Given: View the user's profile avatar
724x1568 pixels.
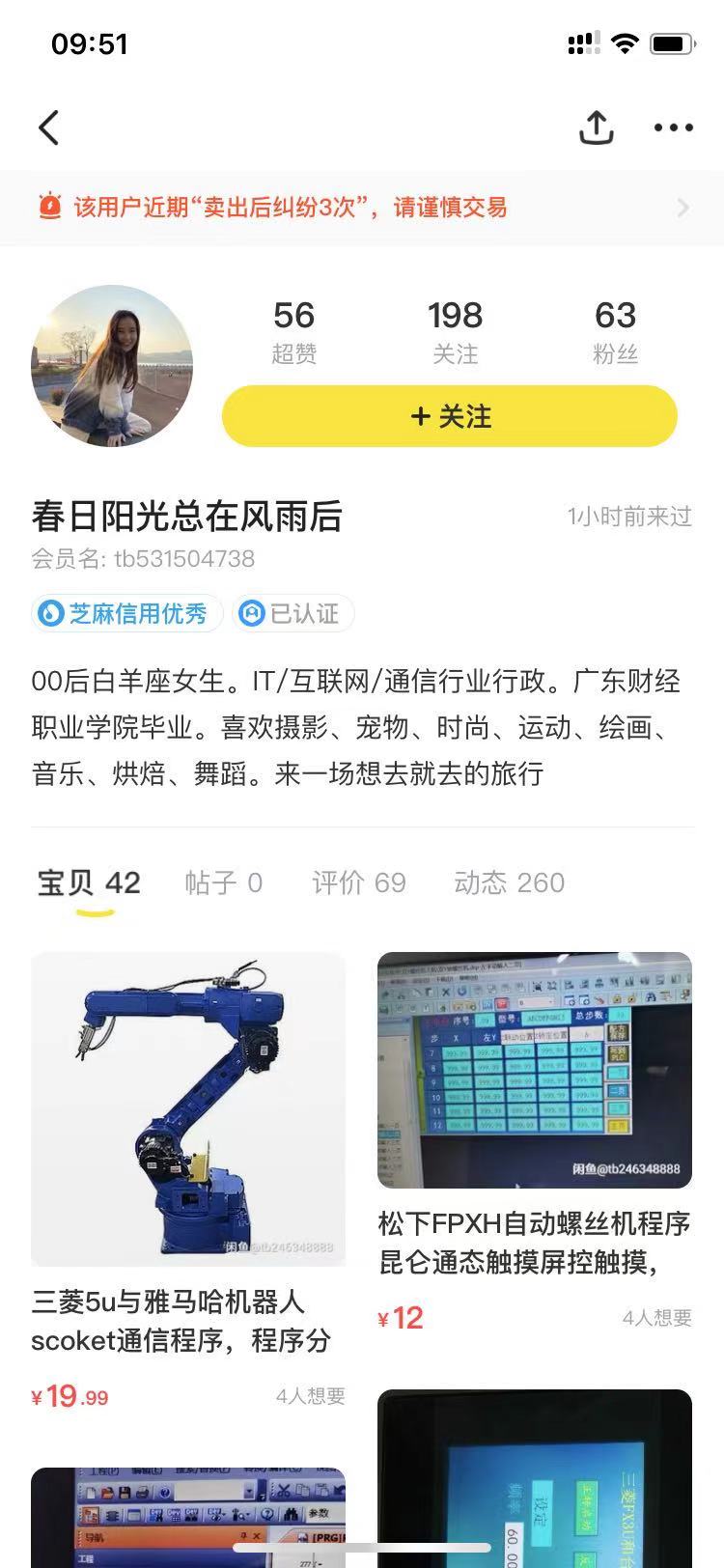Looking at the screenshot, I should (x=112, y=366).
